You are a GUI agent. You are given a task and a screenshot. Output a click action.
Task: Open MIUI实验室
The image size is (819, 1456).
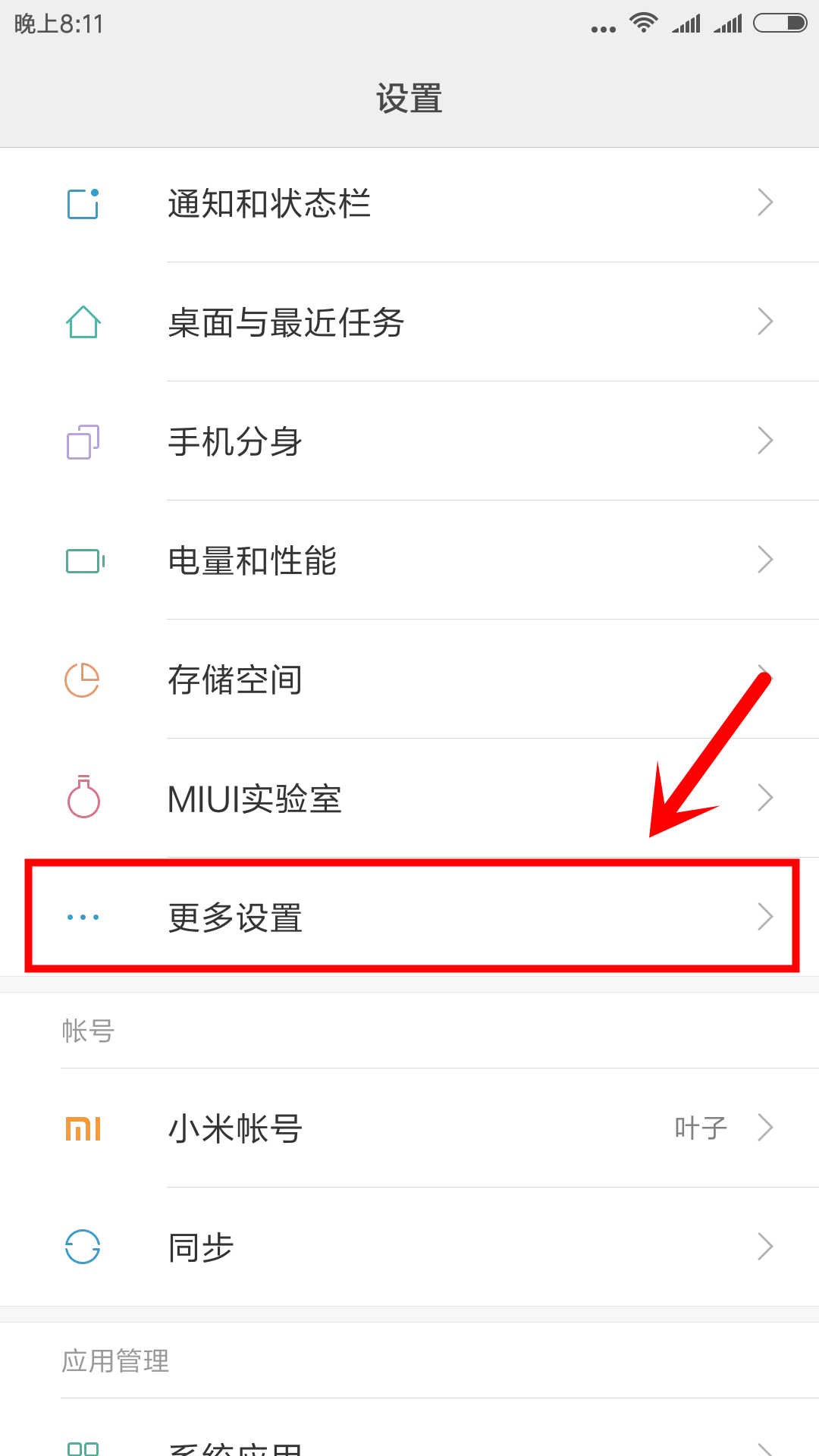coord(409,799)
